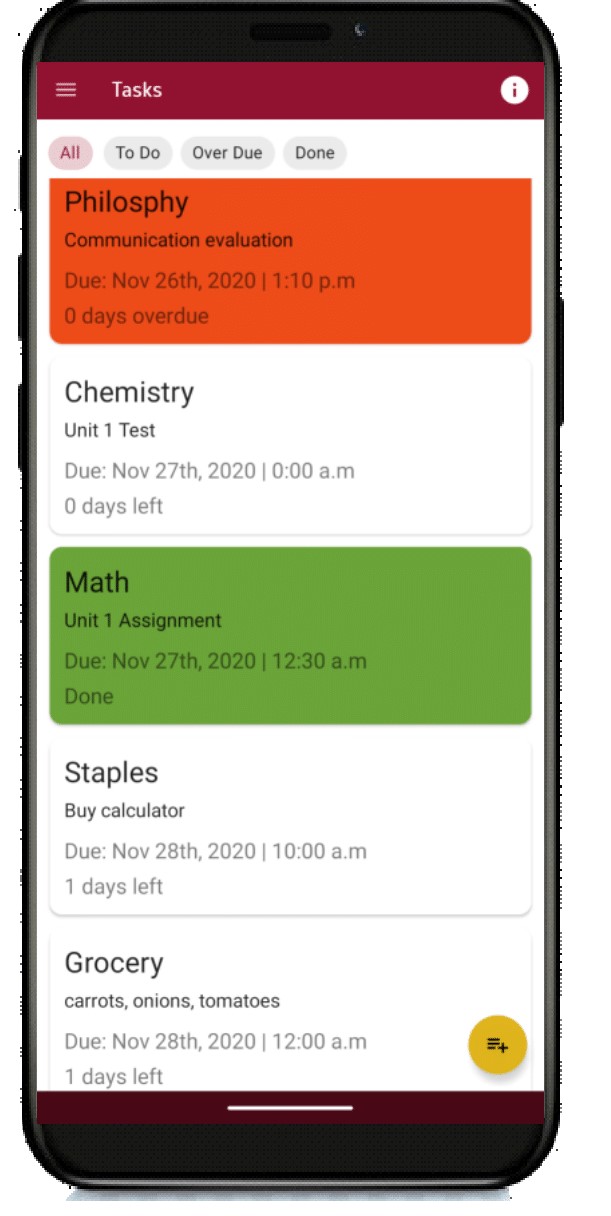This screenshot has height=1216, width=611.
Task: Open the Philosphy task card
Action: (290, 260)
